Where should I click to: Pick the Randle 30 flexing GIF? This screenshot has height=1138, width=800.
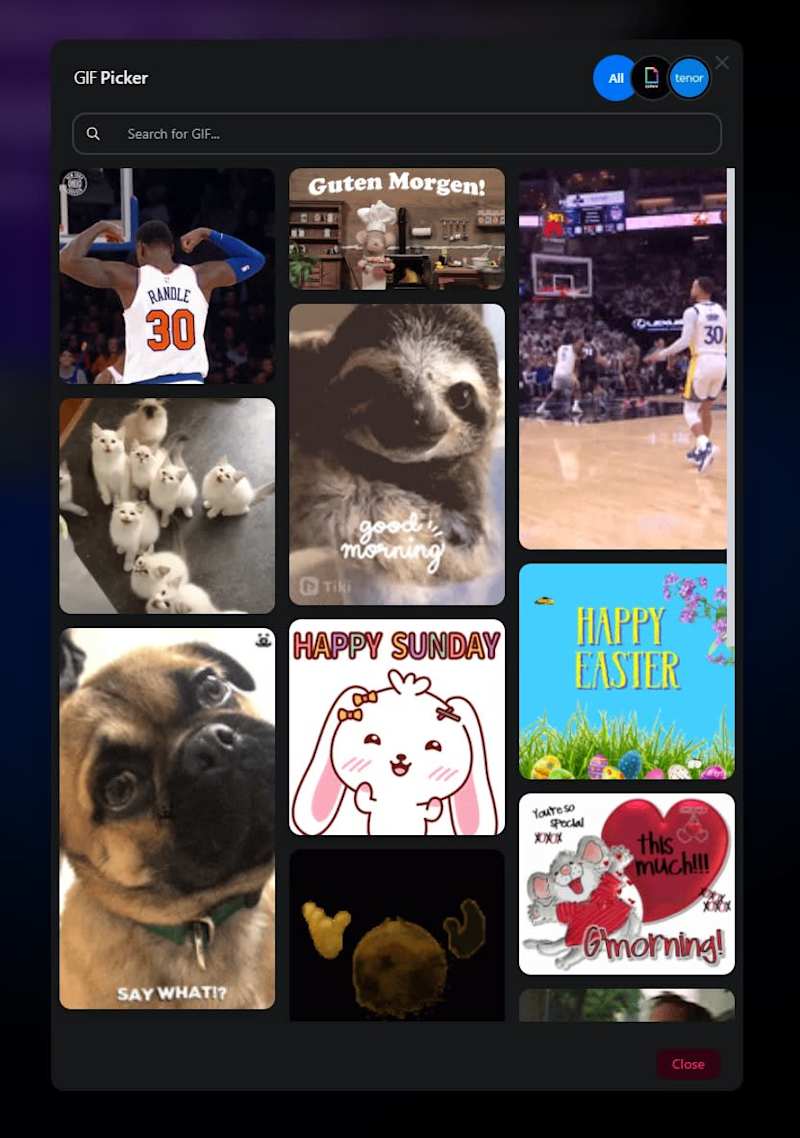coord(167,276)
